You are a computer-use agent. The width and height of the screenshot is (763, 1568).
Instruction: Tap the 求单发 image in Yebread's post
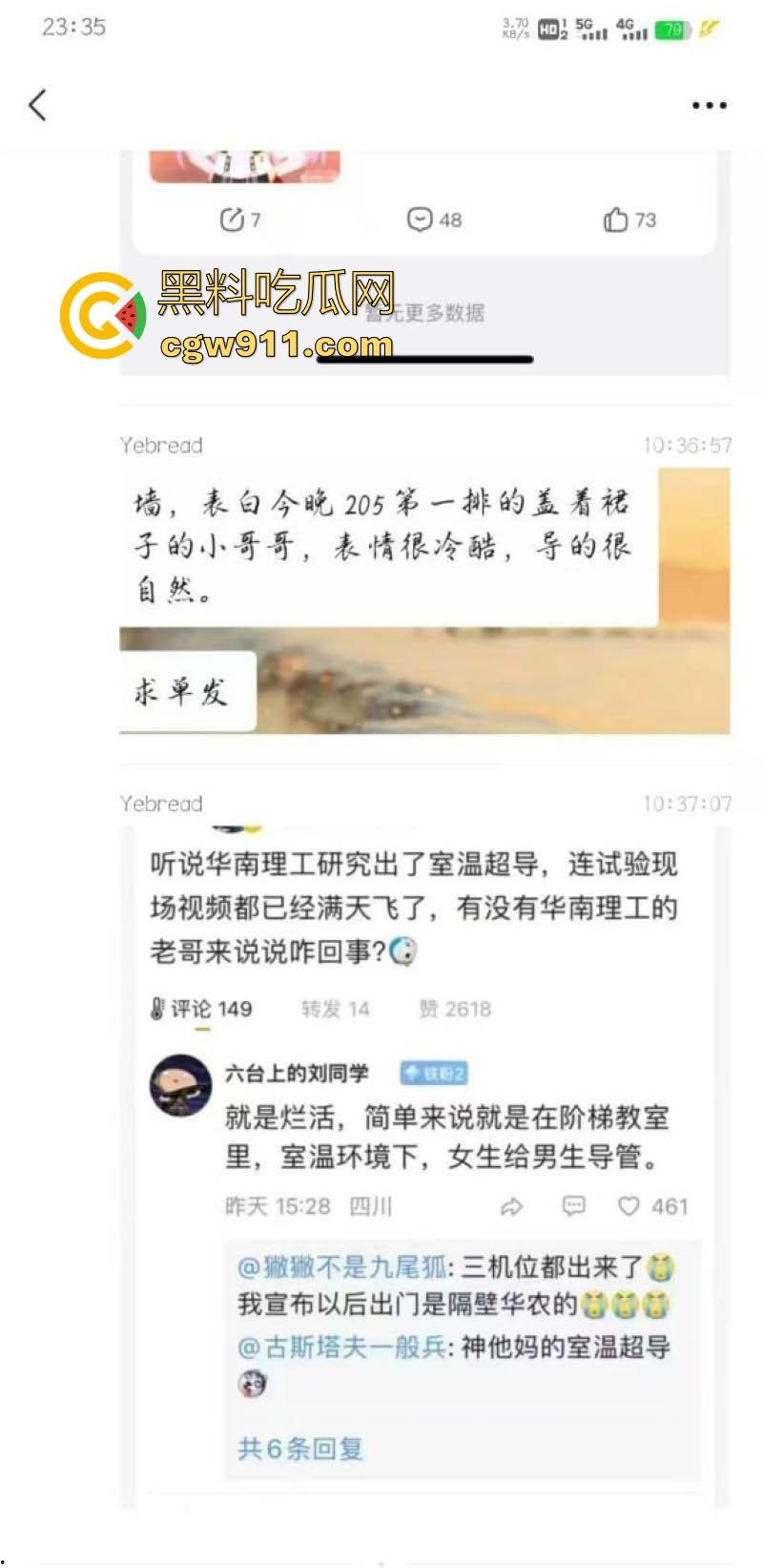(x=182, y=692)
